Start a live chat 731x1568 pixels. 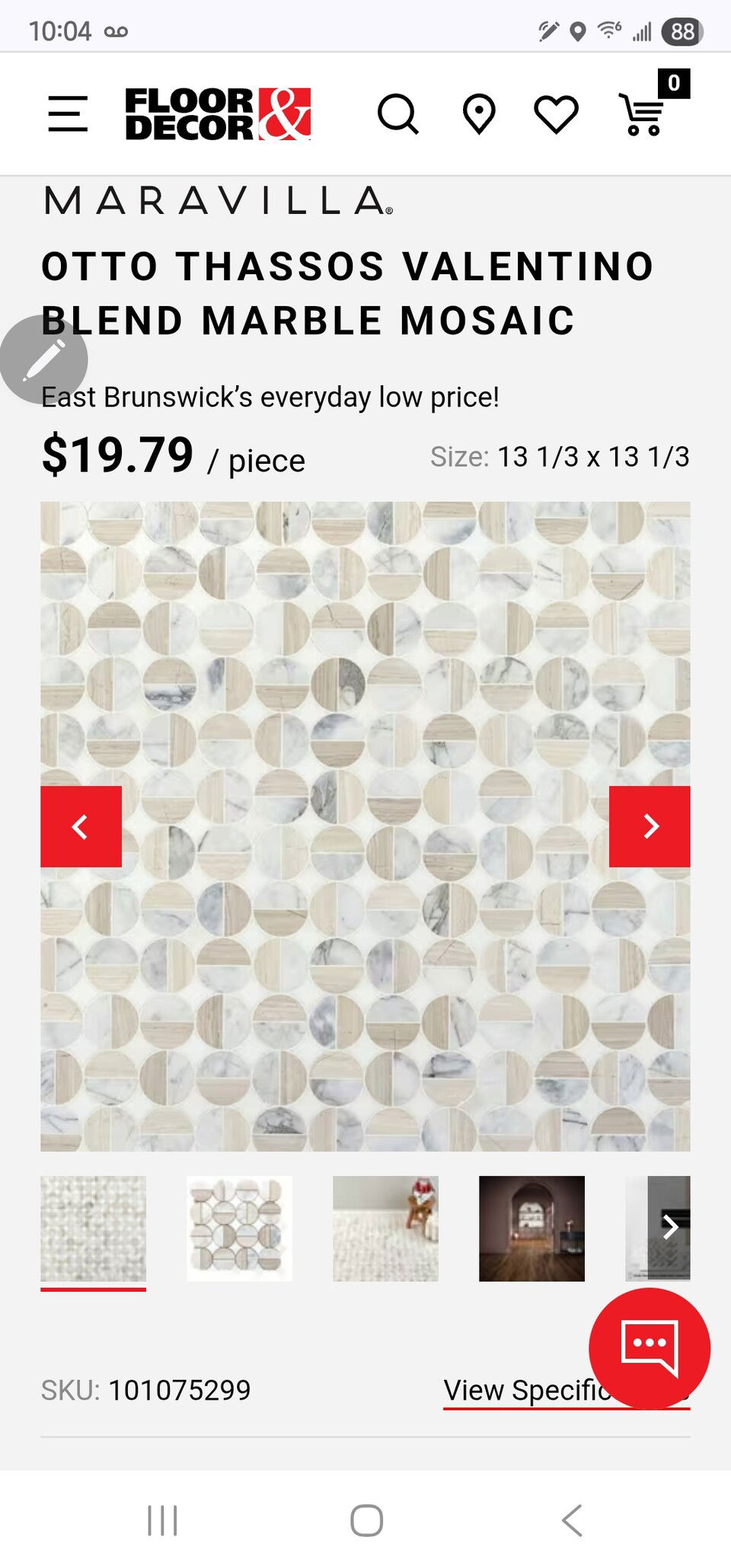click(x=649, y=1348)
